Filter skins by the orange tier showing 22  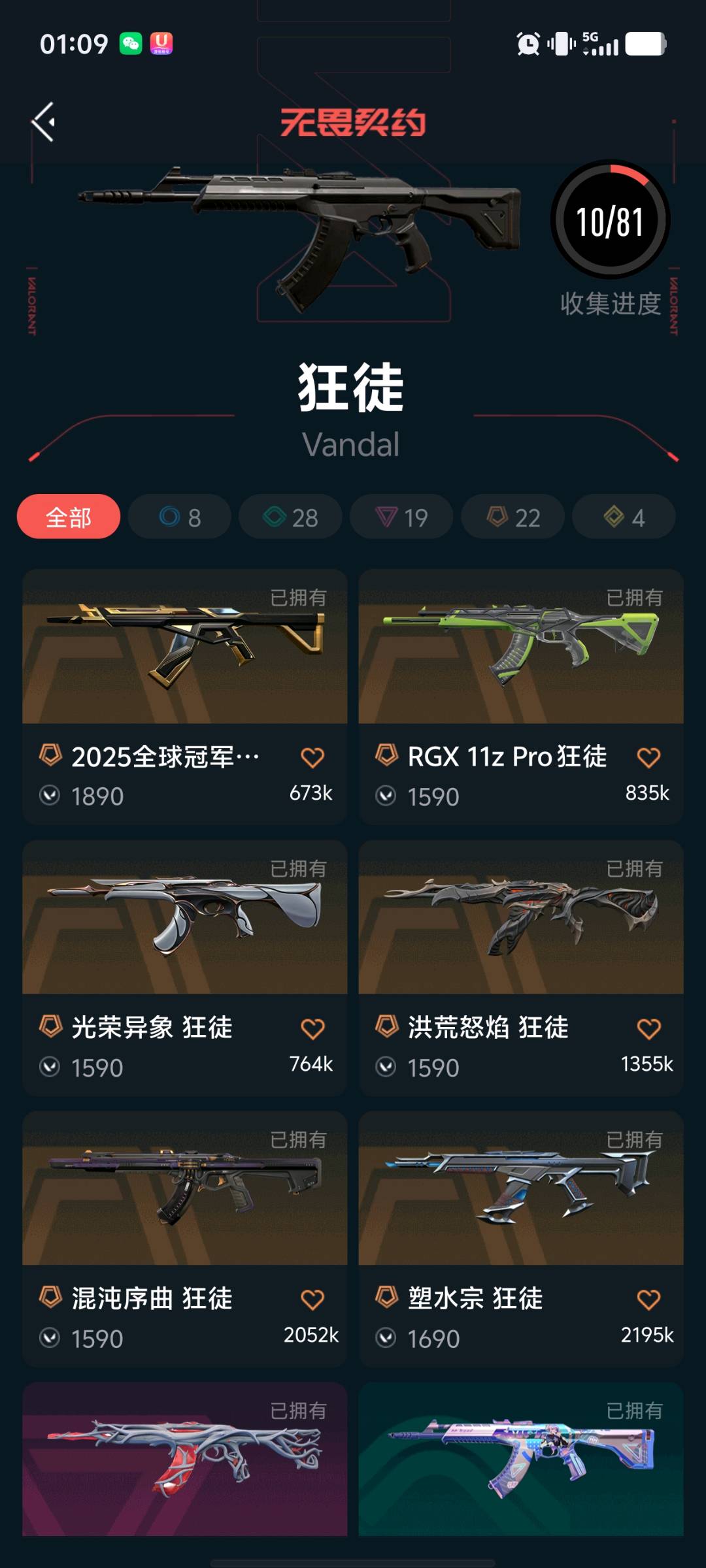click(x=513, y=517)
